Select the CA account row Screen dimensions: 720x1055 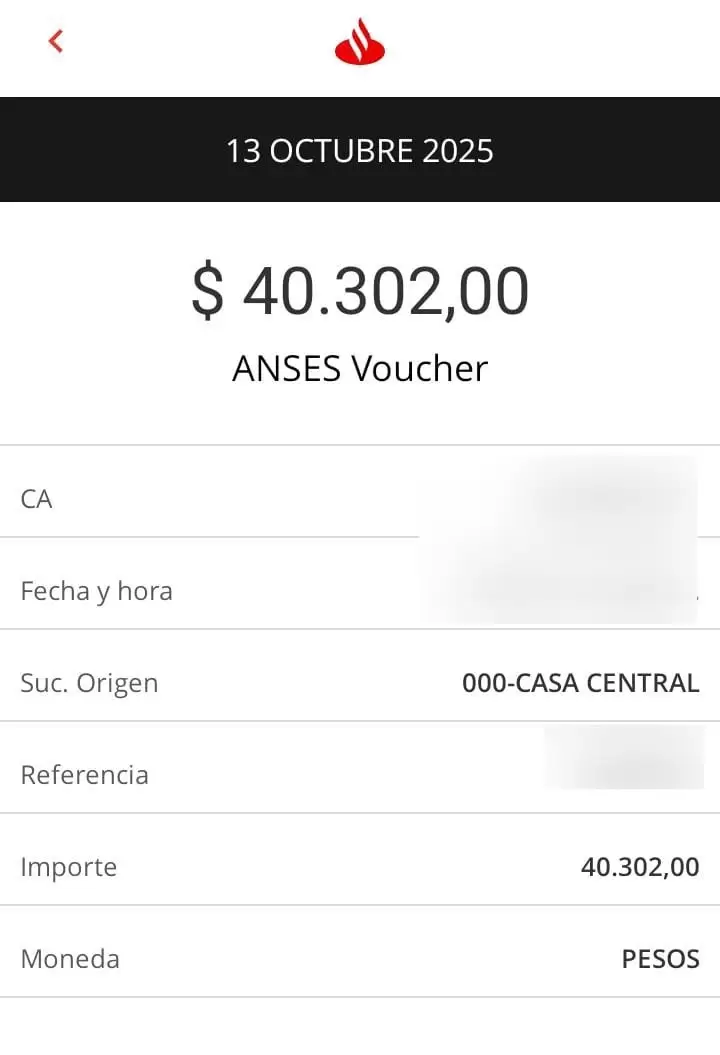pos(37,498)
